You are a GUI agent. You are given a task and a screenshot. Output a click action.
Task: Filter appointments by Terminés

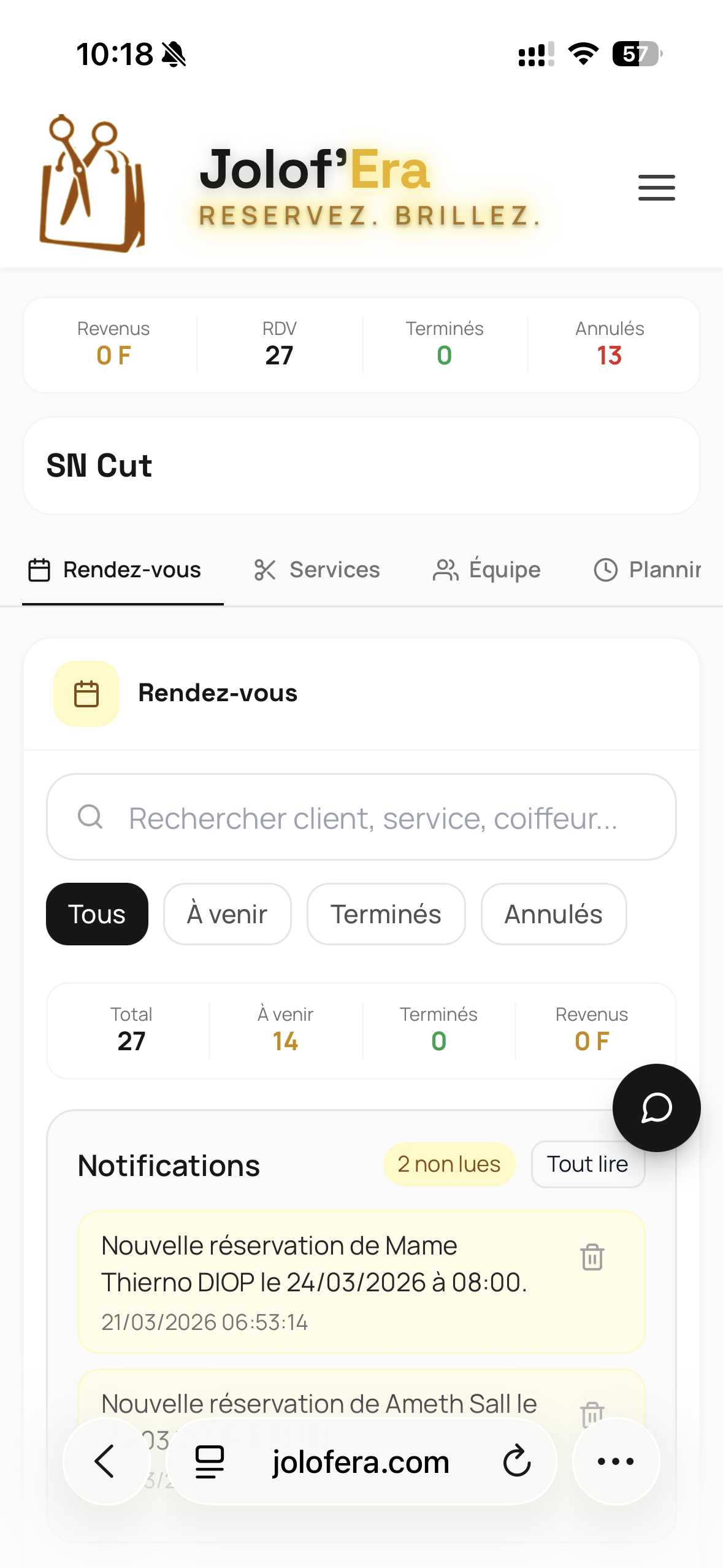[386, 915]
